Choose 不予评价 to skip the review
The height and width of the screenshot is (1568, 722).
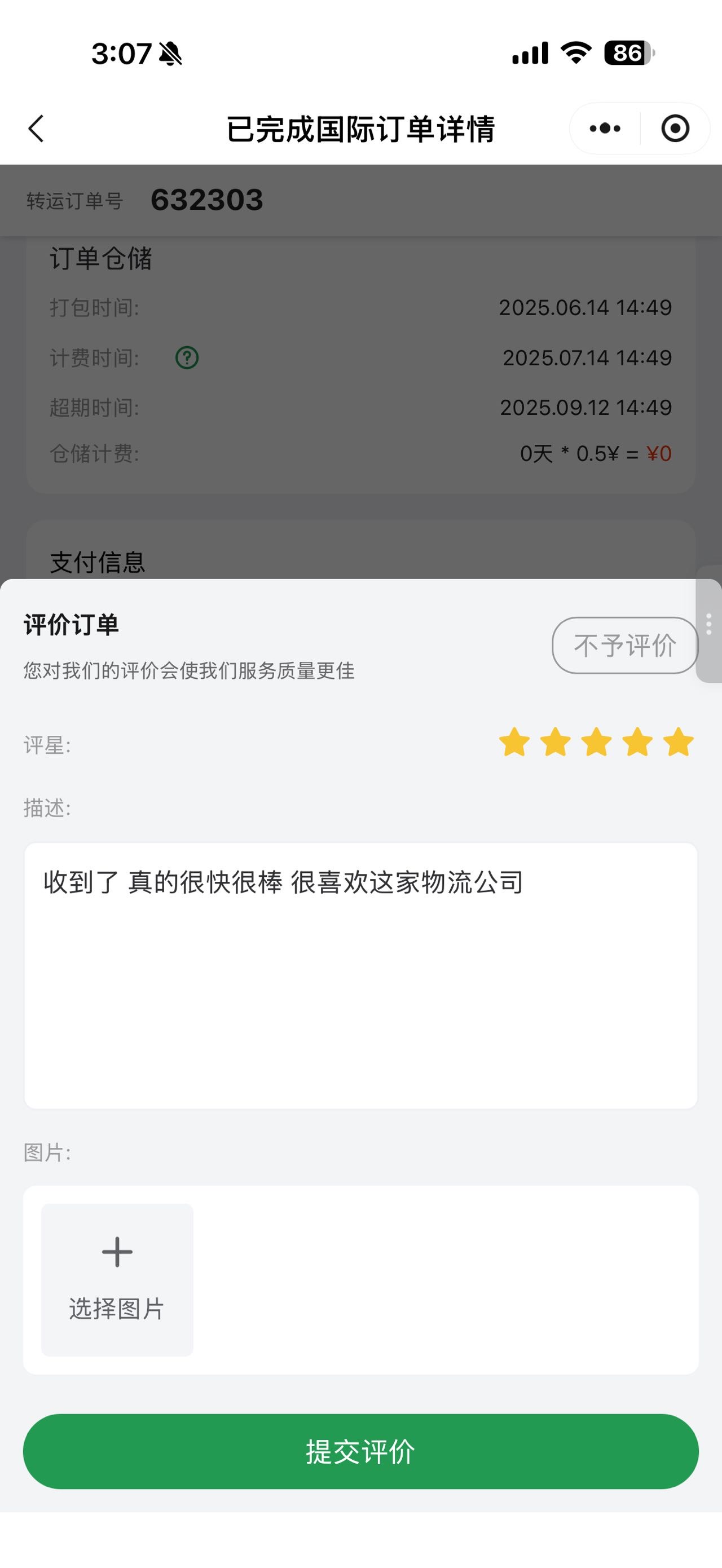click(x=624, y=645)
